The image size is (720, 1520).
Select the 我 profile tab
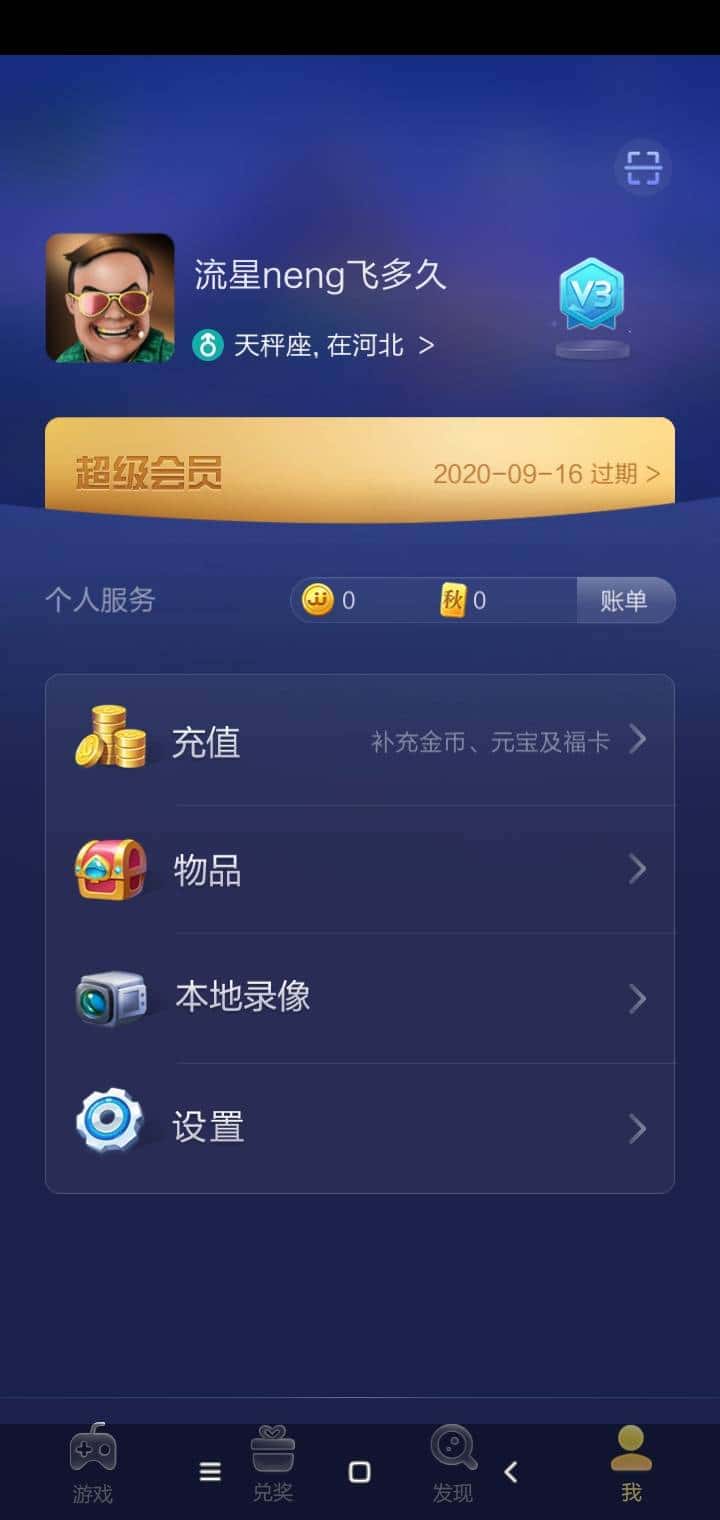(630, 1465)
